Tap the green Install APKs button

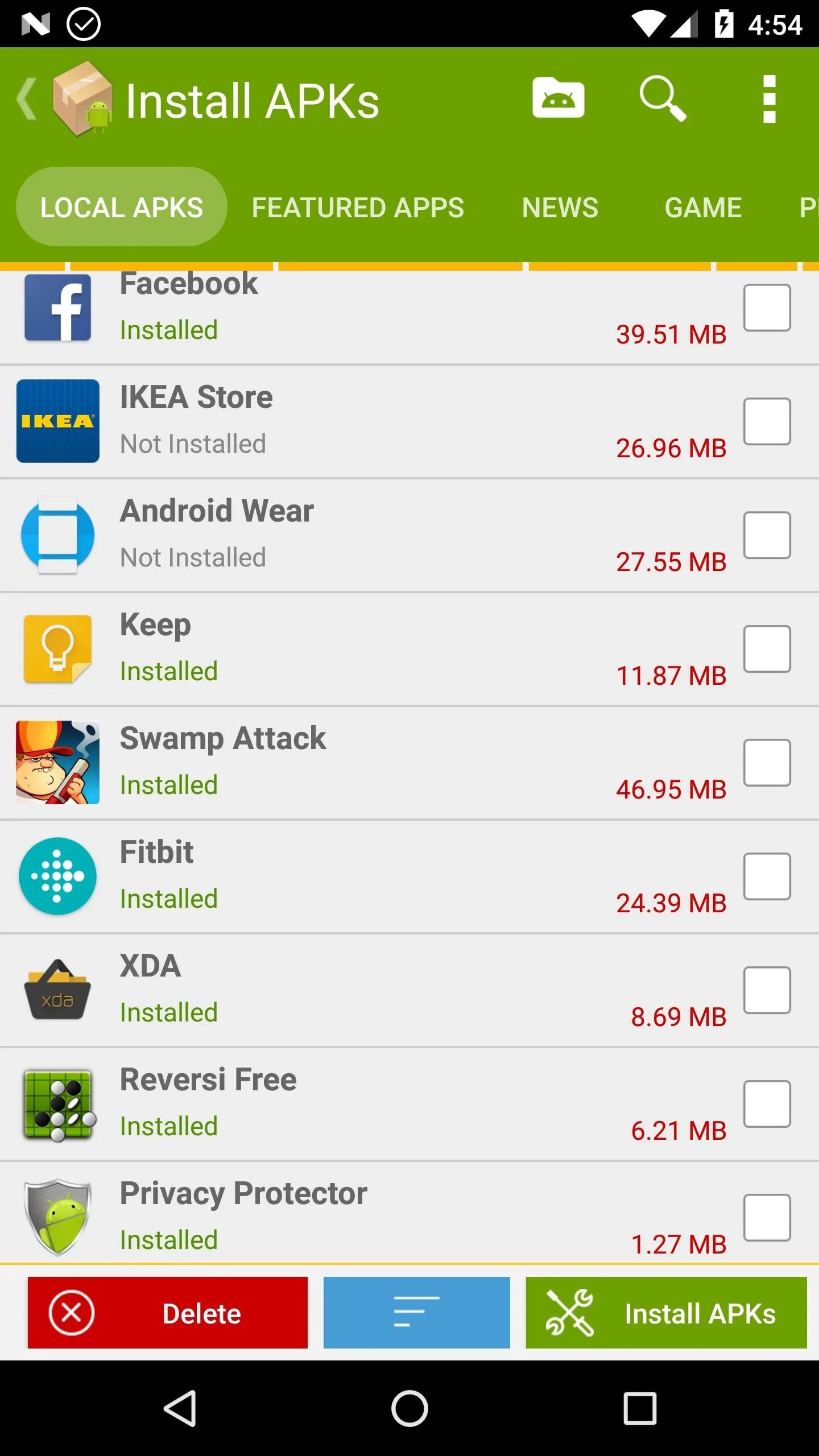(x=666, y=1313)
